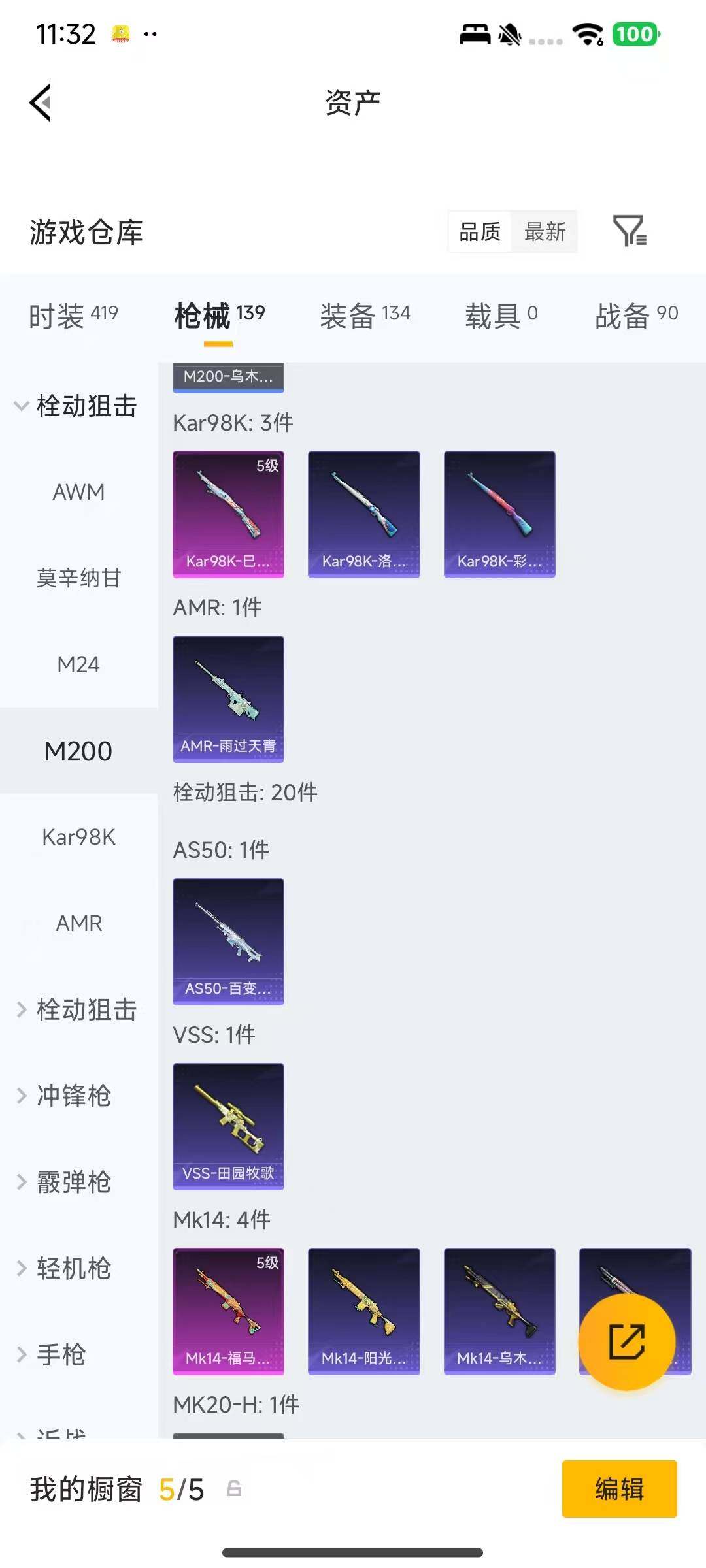Switch sorting to 最新
The image size is (706, 1568).
tap(545, 232)
